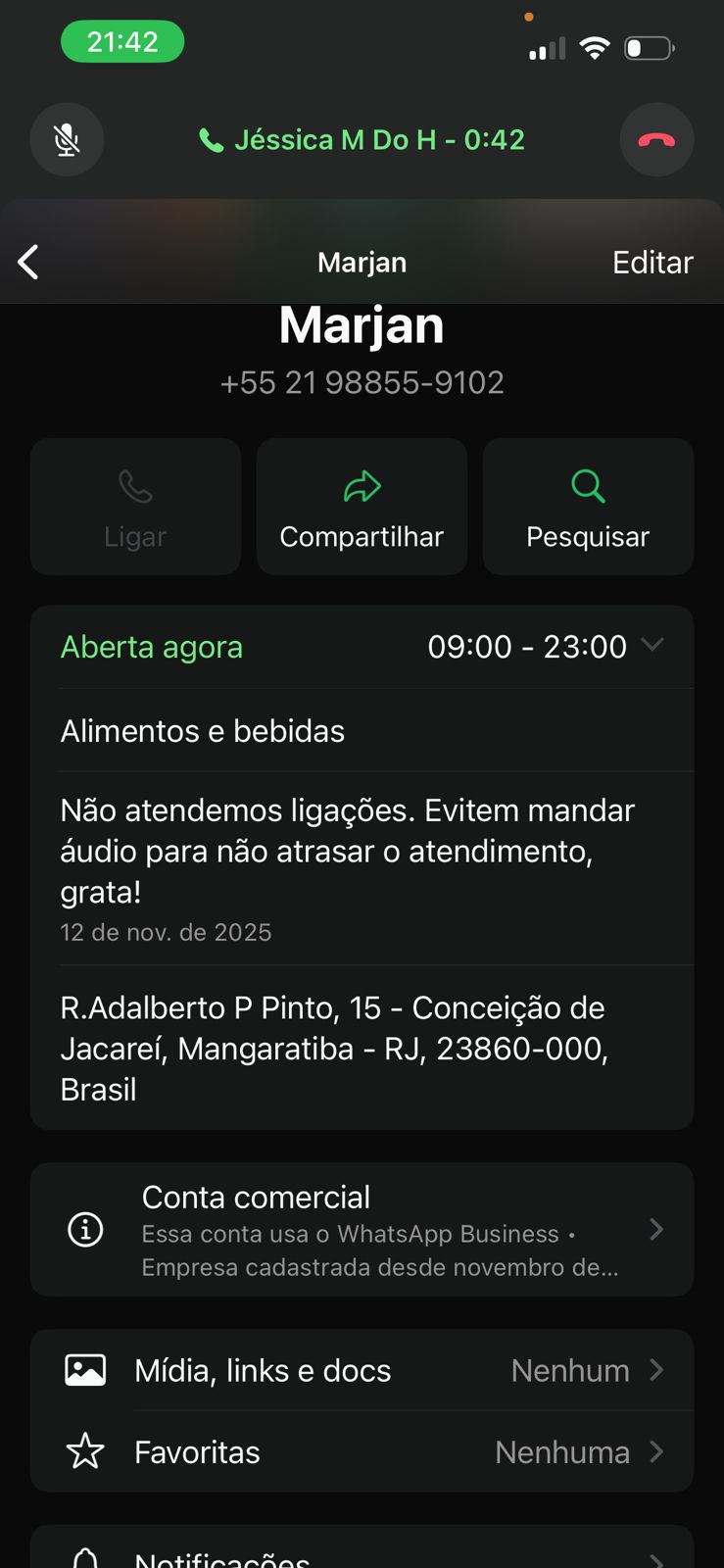Viewport: 724px width, 1568px height.
Task: Open Conta comercial details
Action: point(362,1230)
